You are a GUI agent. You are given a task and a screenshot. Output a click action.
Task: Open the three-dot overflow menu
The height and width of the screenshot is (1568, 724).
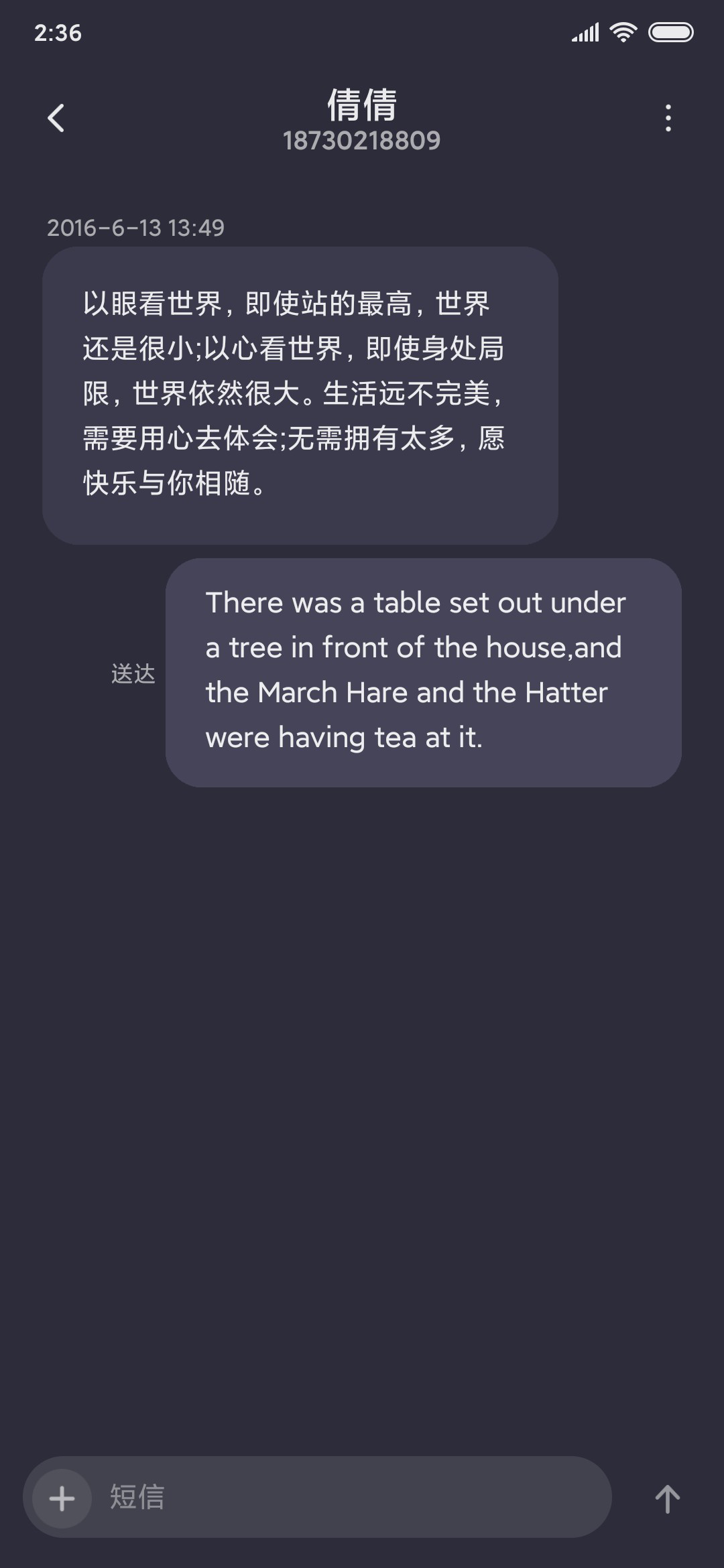tap(668, 119)
